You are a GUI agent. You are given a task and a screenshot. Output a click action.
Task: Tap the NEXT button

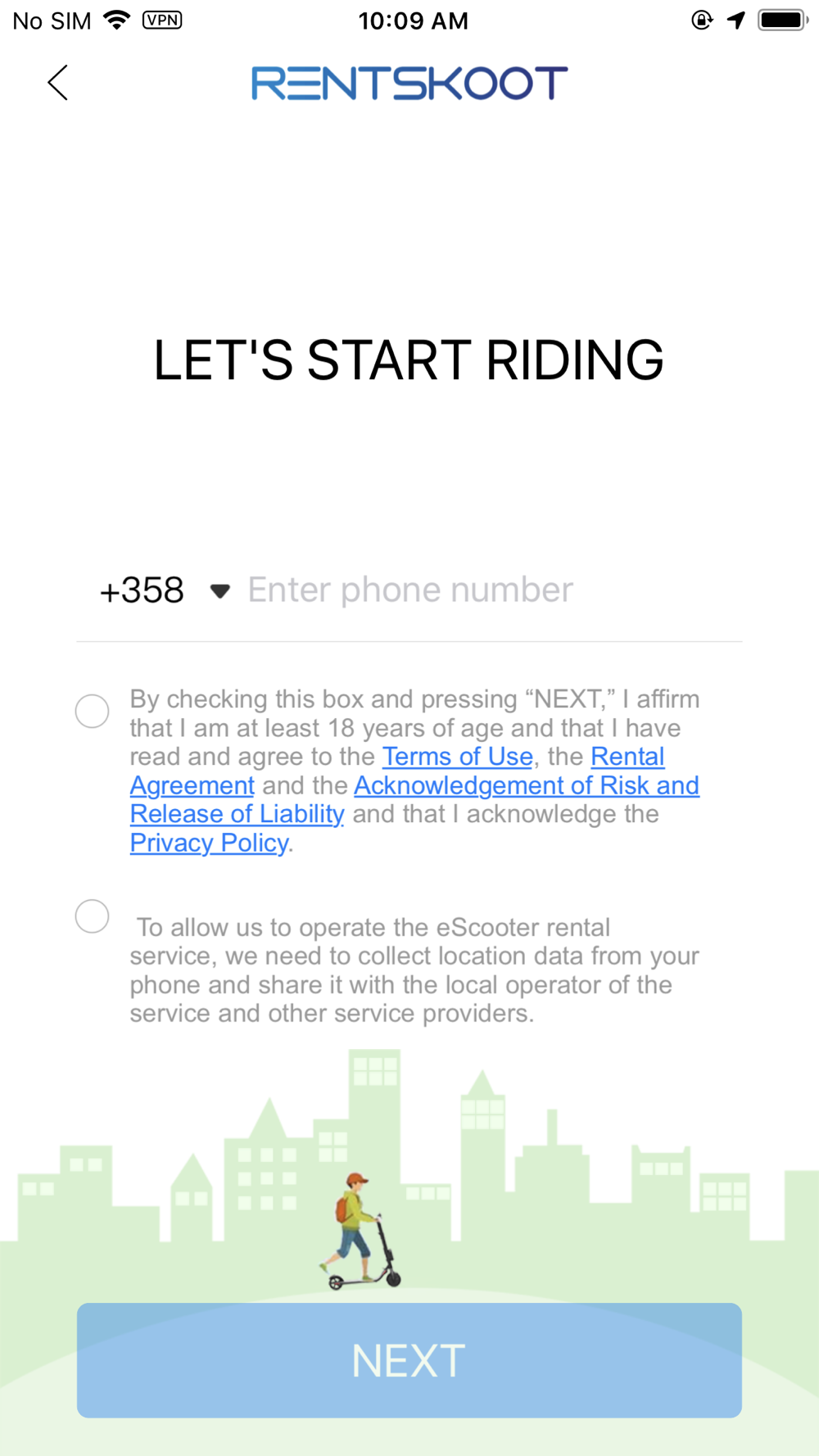click(x=409, y=1360)
